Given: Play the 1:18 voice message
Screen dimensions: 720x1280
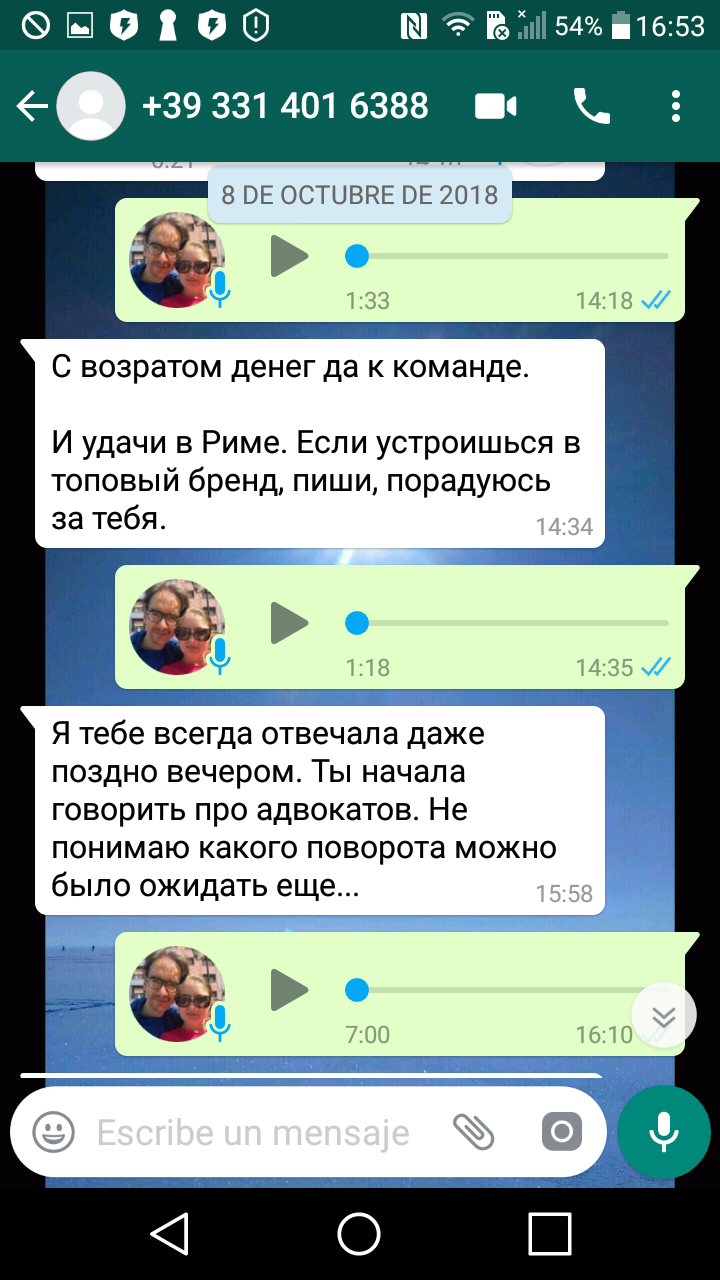Looking at the screenshot, I should click(289, 624).
